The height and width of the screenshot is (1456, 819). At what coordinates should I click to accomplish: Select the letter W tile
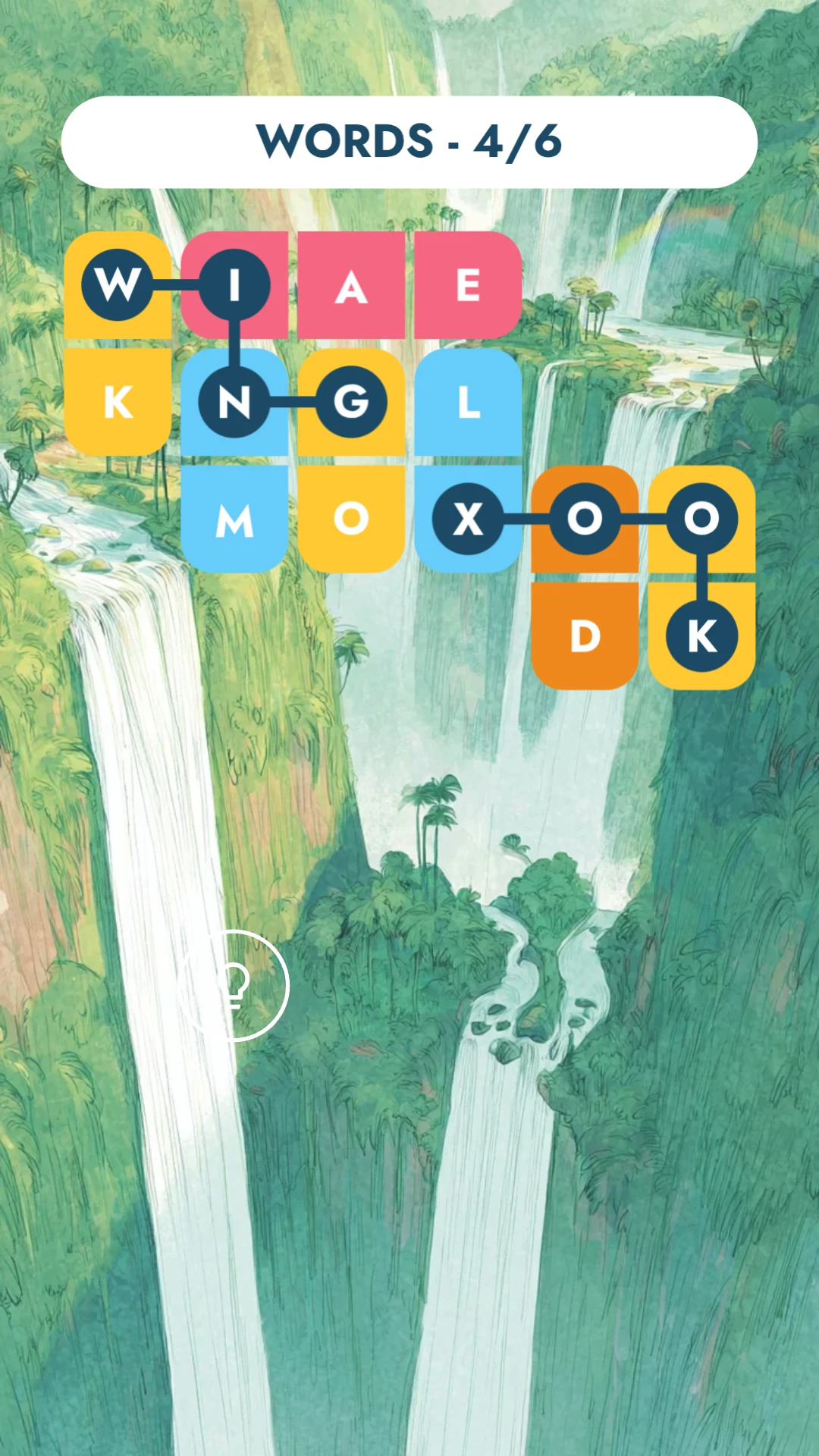tap(118, 285)
